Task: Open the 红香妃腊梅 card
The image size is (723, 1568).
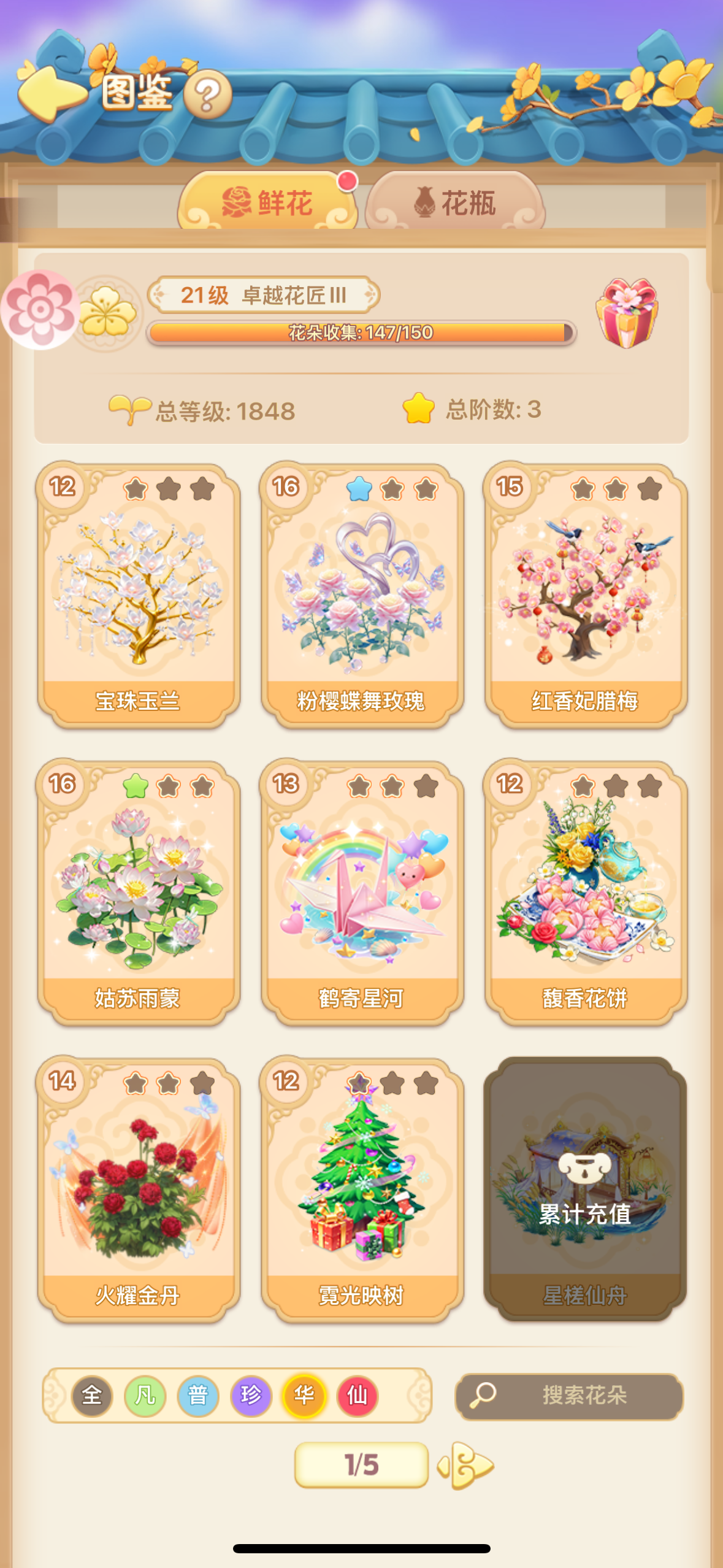Action: (x=585, y=595)
